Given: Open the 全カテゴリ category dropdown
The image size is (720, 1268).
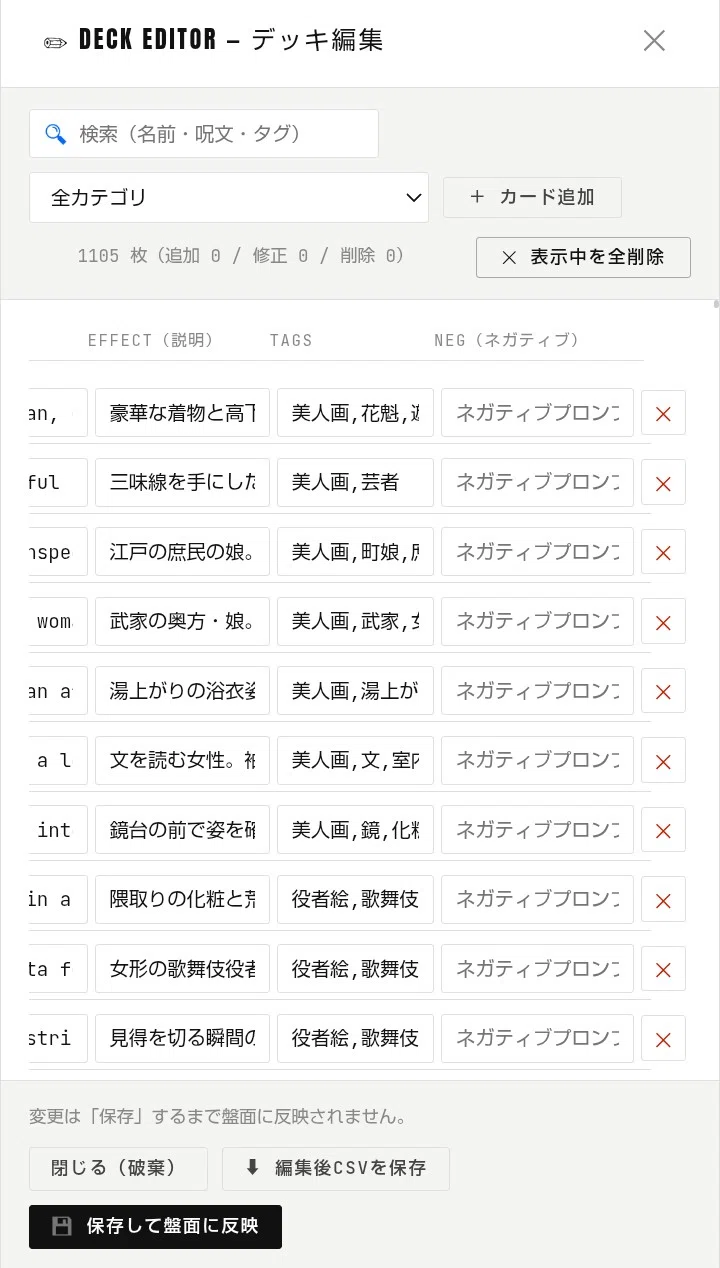Looking at the screenshot, I should click(x=229, y=198).
